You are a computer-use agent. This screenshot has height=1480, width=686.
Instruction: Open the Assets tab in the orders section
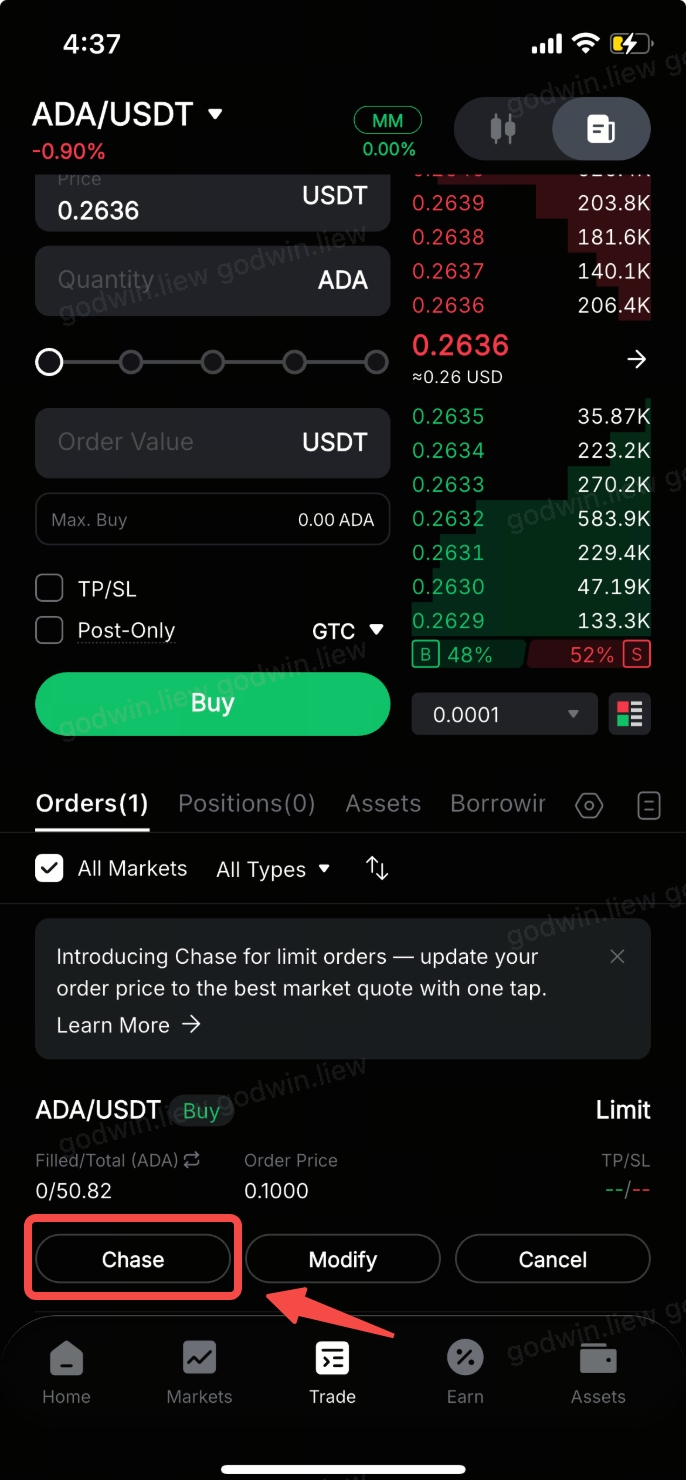(x=383, y=803)
